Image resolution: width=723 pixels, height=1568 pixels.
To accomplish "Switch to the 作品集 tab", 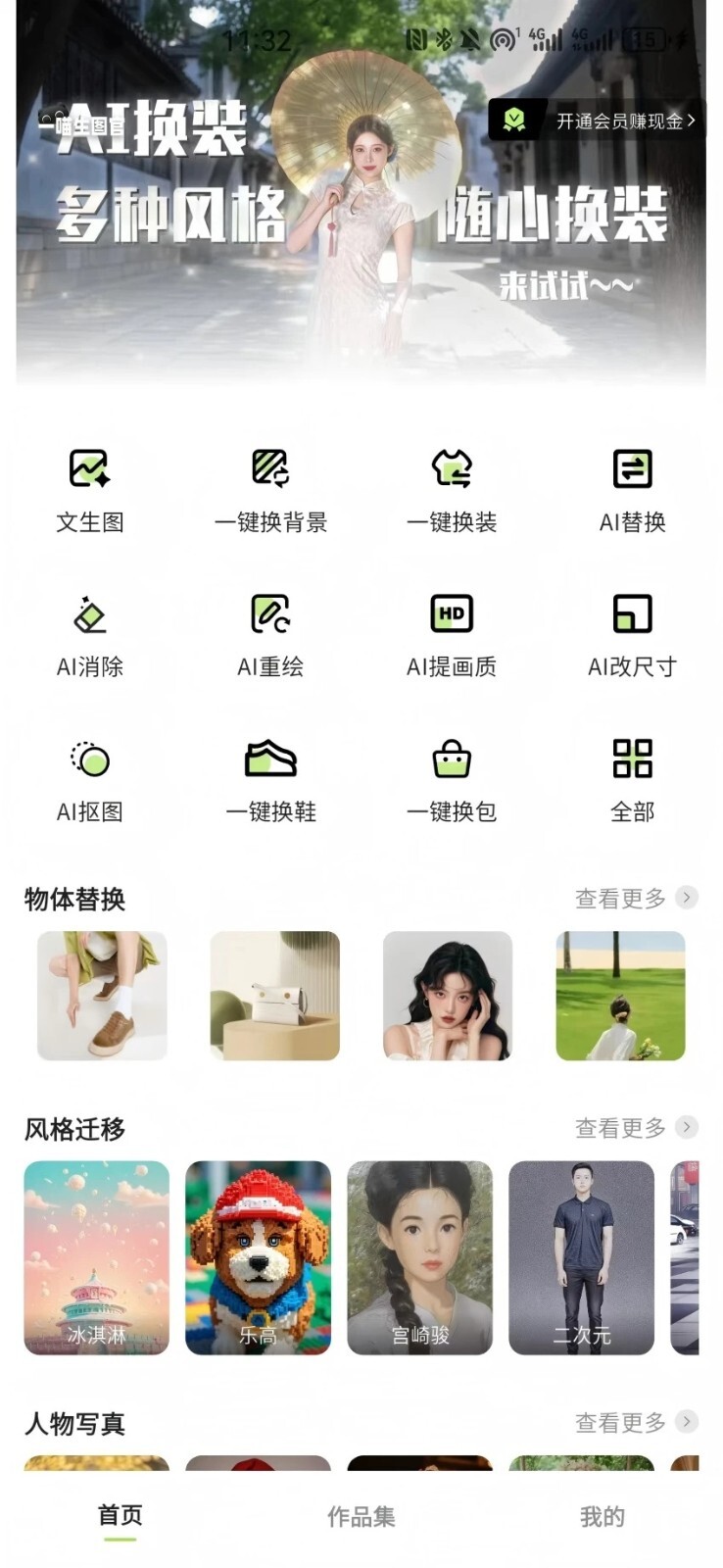I will click(361, 1517).
